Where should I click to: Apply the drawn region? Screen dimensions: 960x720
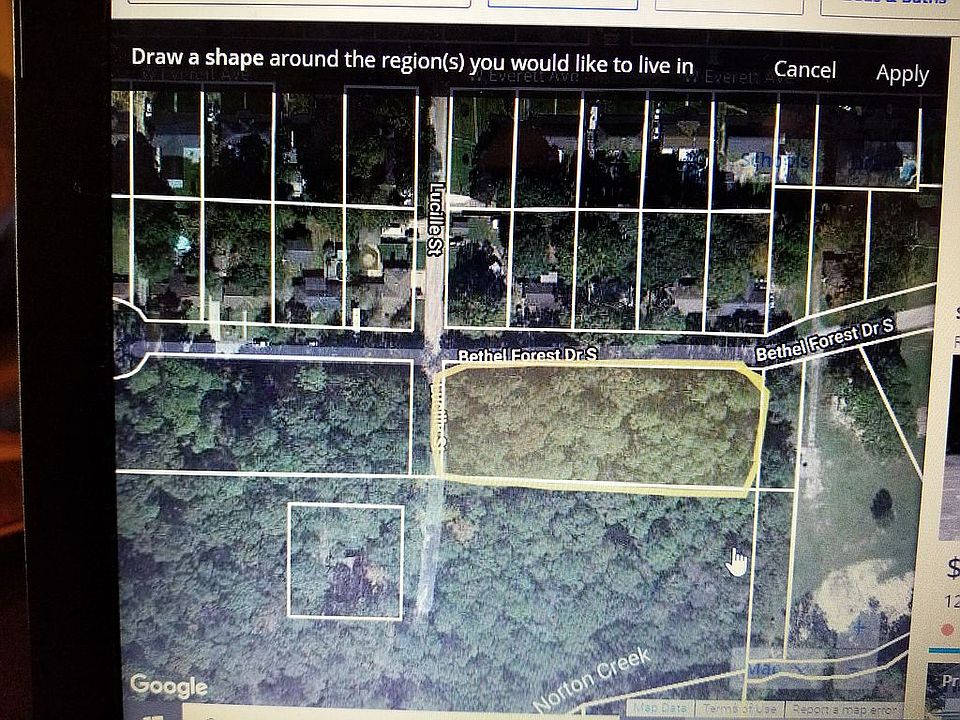tap(902, 74)
